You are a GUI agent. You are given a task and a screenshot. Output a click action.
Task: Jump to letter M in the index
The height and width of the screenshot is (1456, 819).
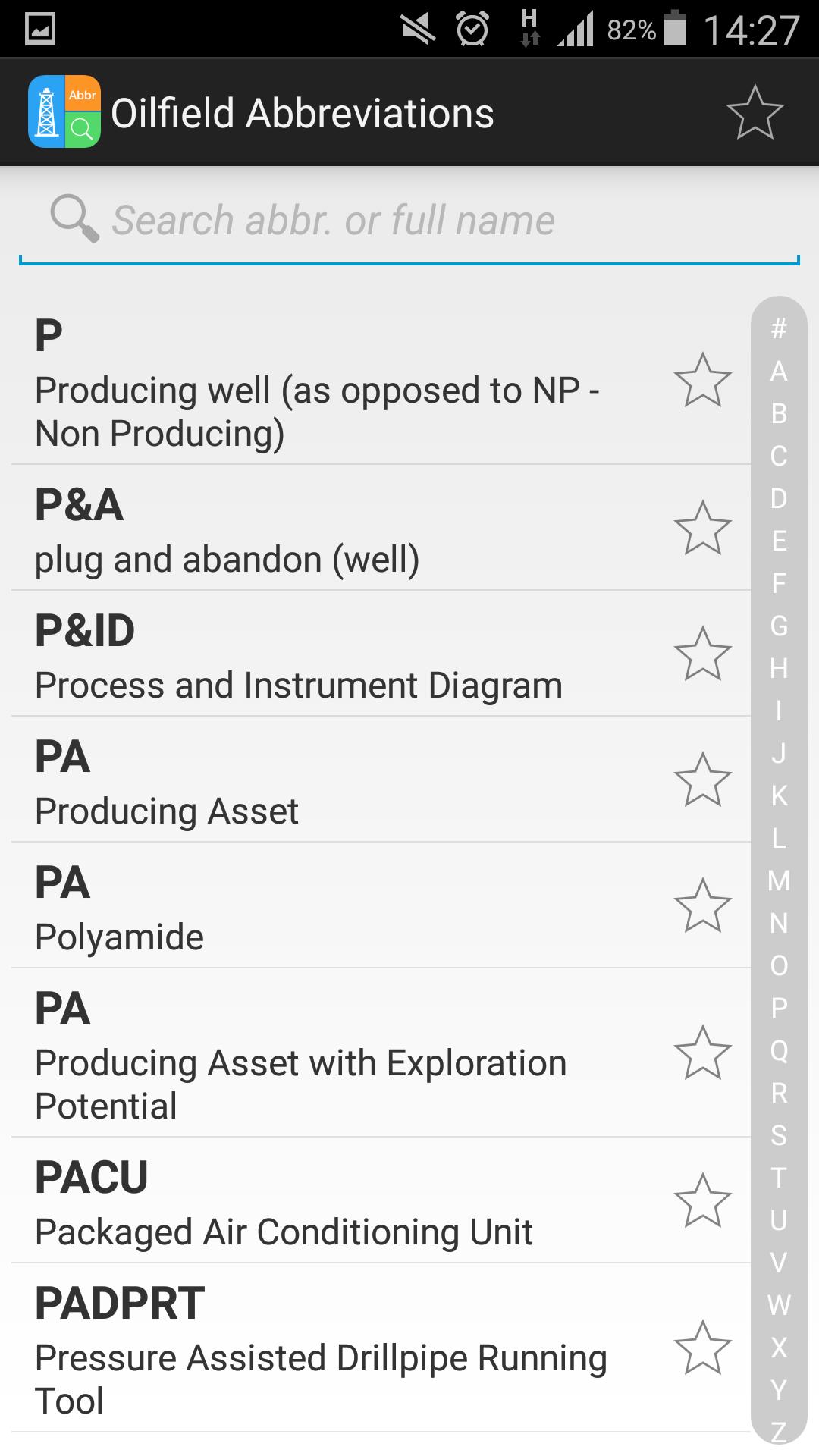(779, 881)
